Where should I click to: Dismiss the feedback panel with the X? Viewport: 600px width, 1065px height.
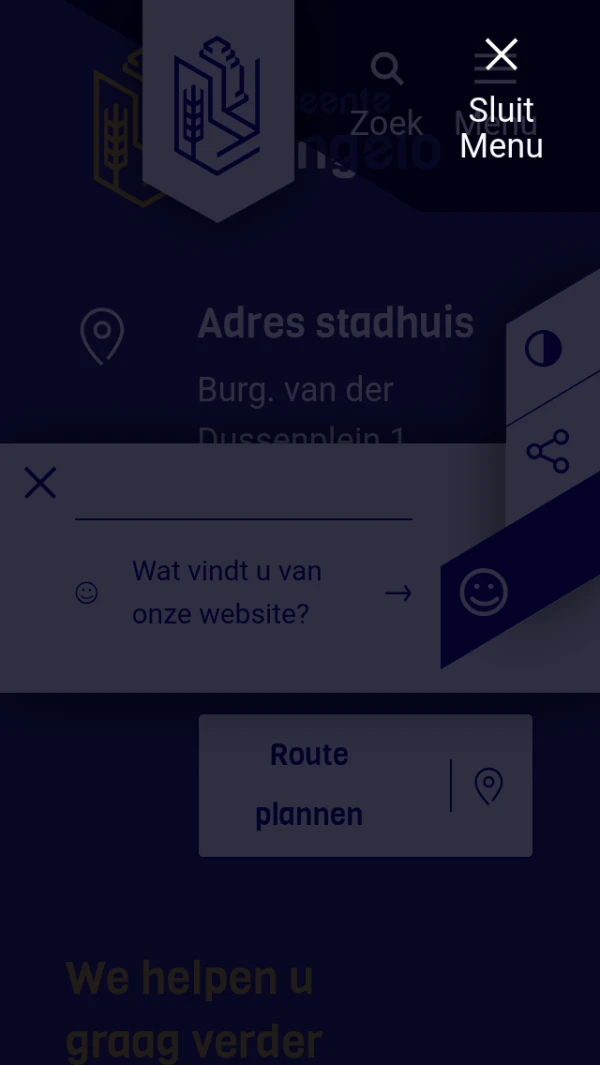[x=40, y=483]
